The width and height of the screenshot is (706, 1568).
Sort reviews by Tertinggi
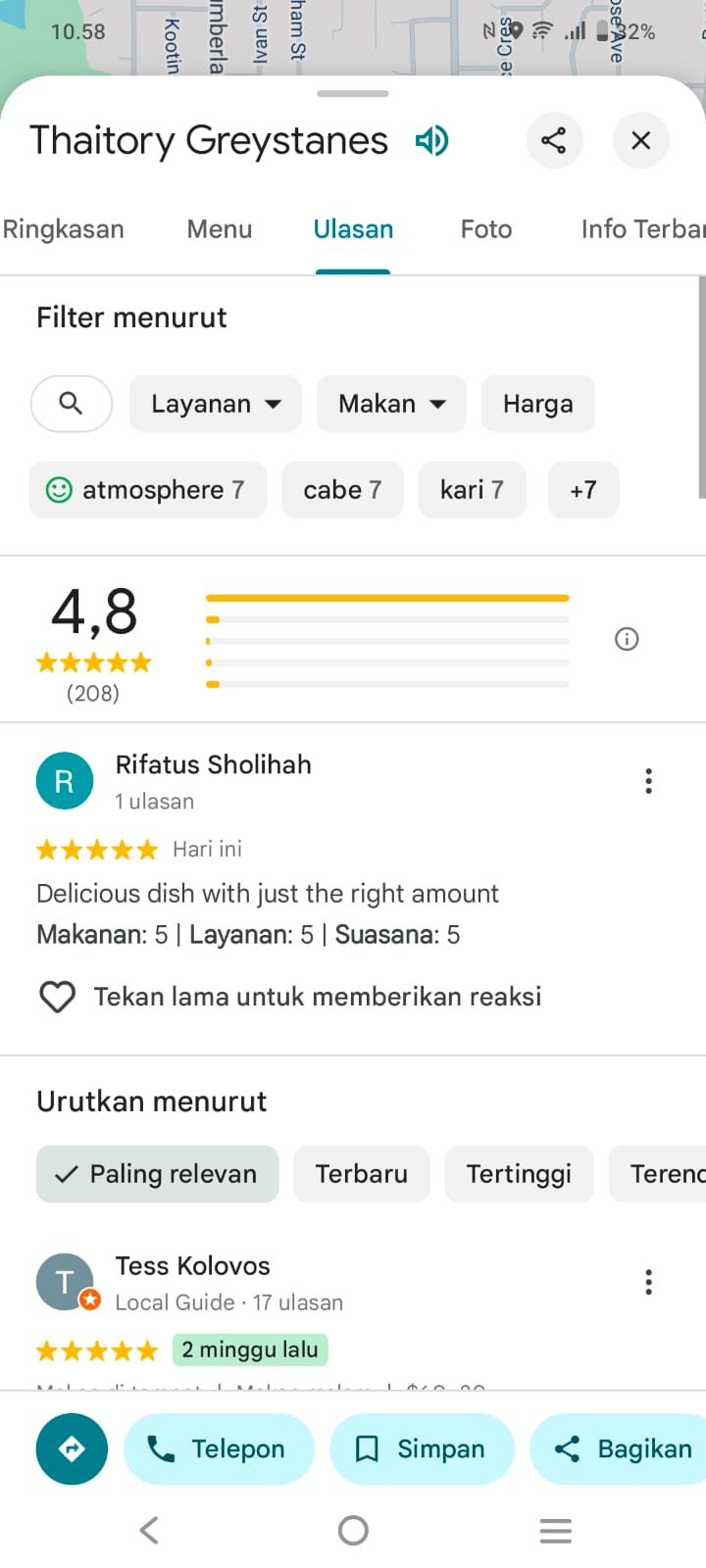(519, 1174)
